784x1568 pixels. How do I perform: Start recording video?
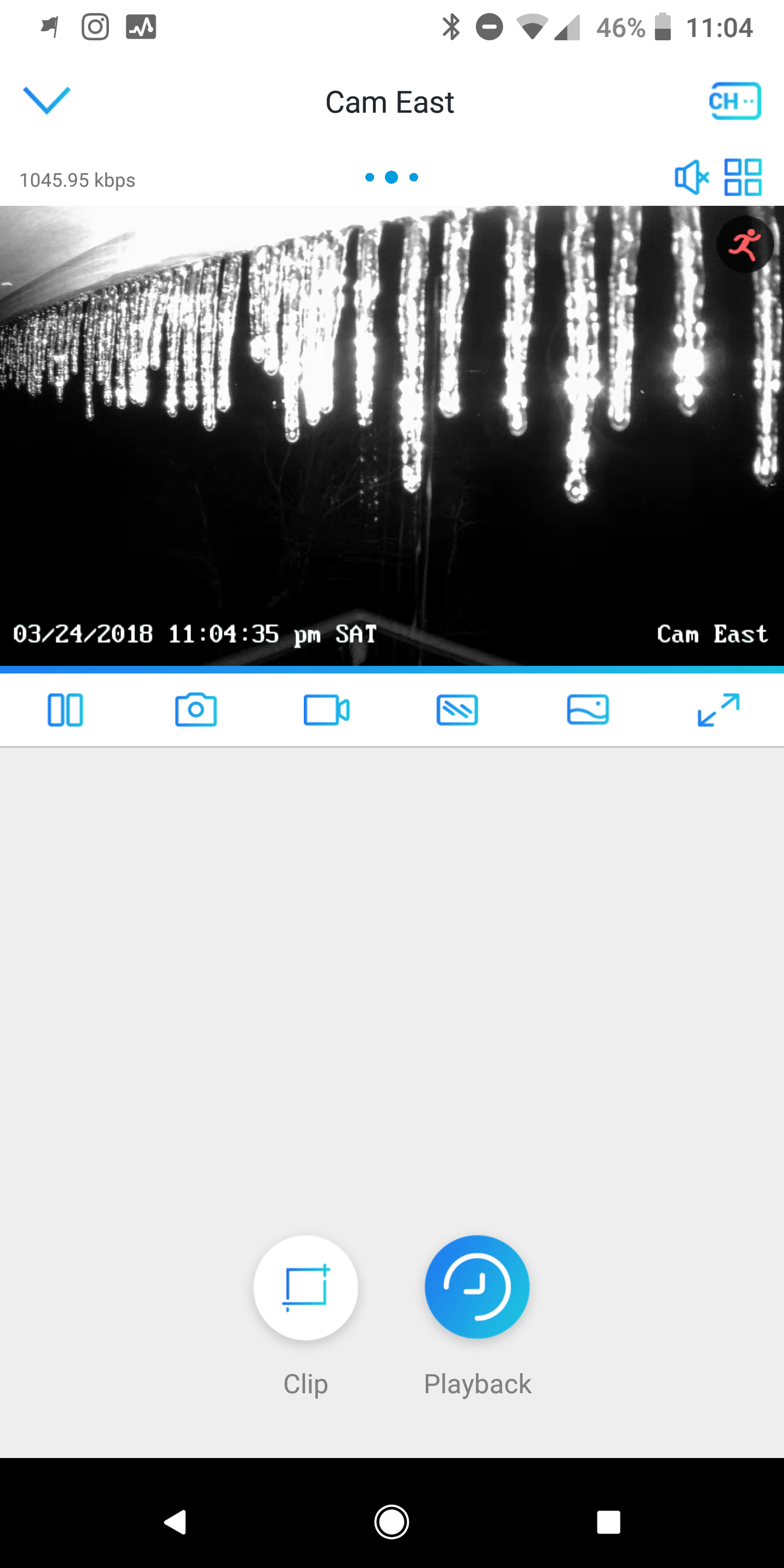(326, 710)
